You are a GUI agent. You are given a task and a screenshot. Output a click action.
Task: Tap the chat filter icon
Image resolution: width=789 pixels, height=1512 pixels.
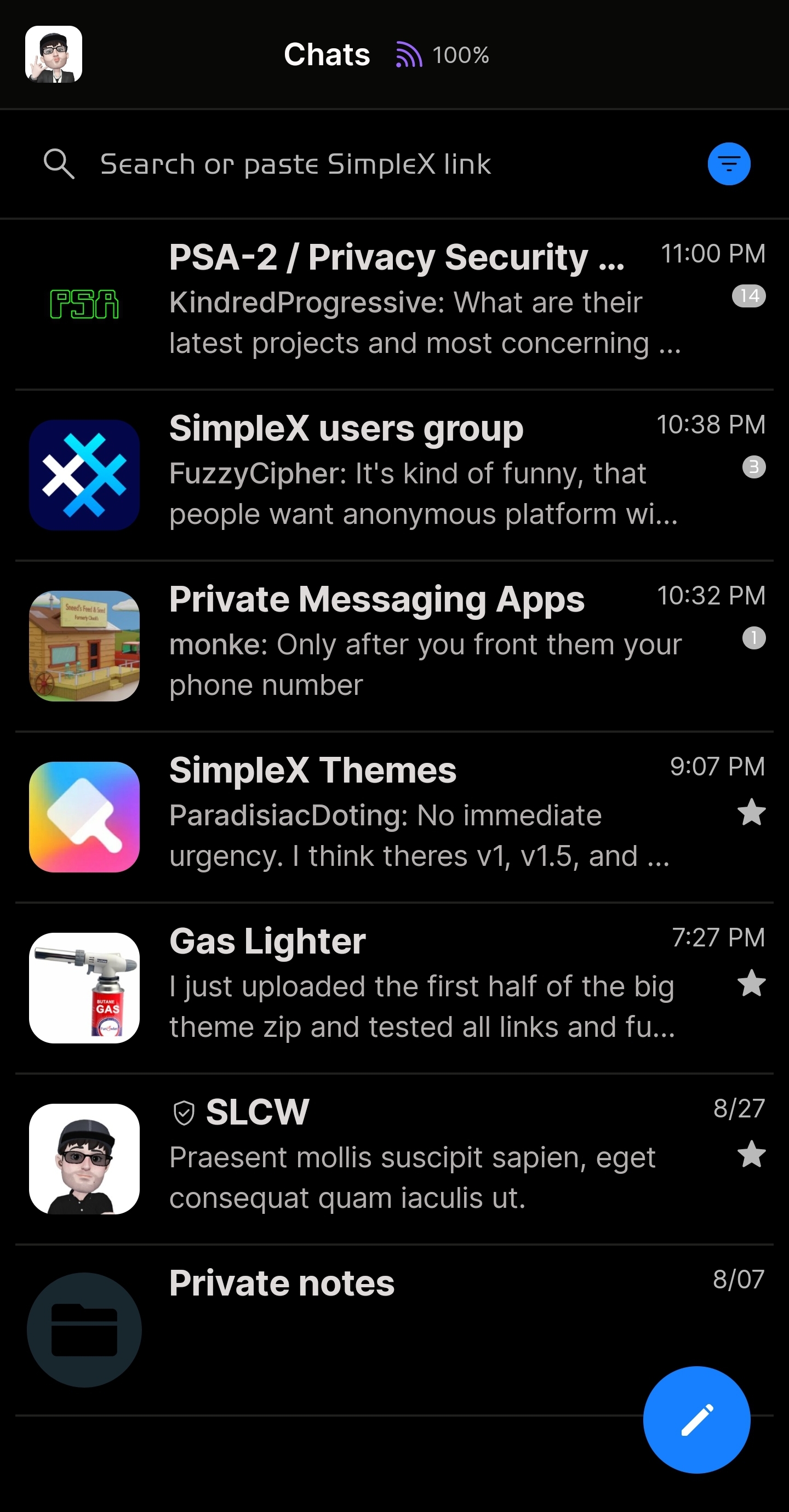(729, 164)
